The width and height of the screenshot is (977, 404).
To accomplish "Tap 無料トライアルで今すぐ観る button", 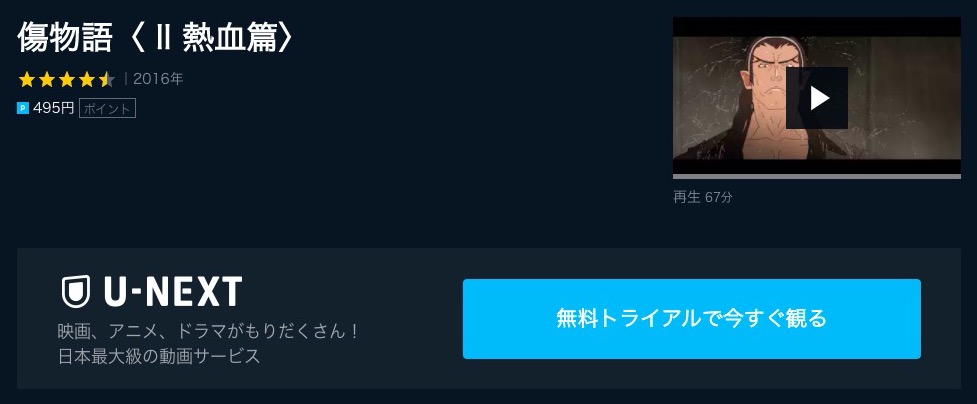I will tap(691, 319).
